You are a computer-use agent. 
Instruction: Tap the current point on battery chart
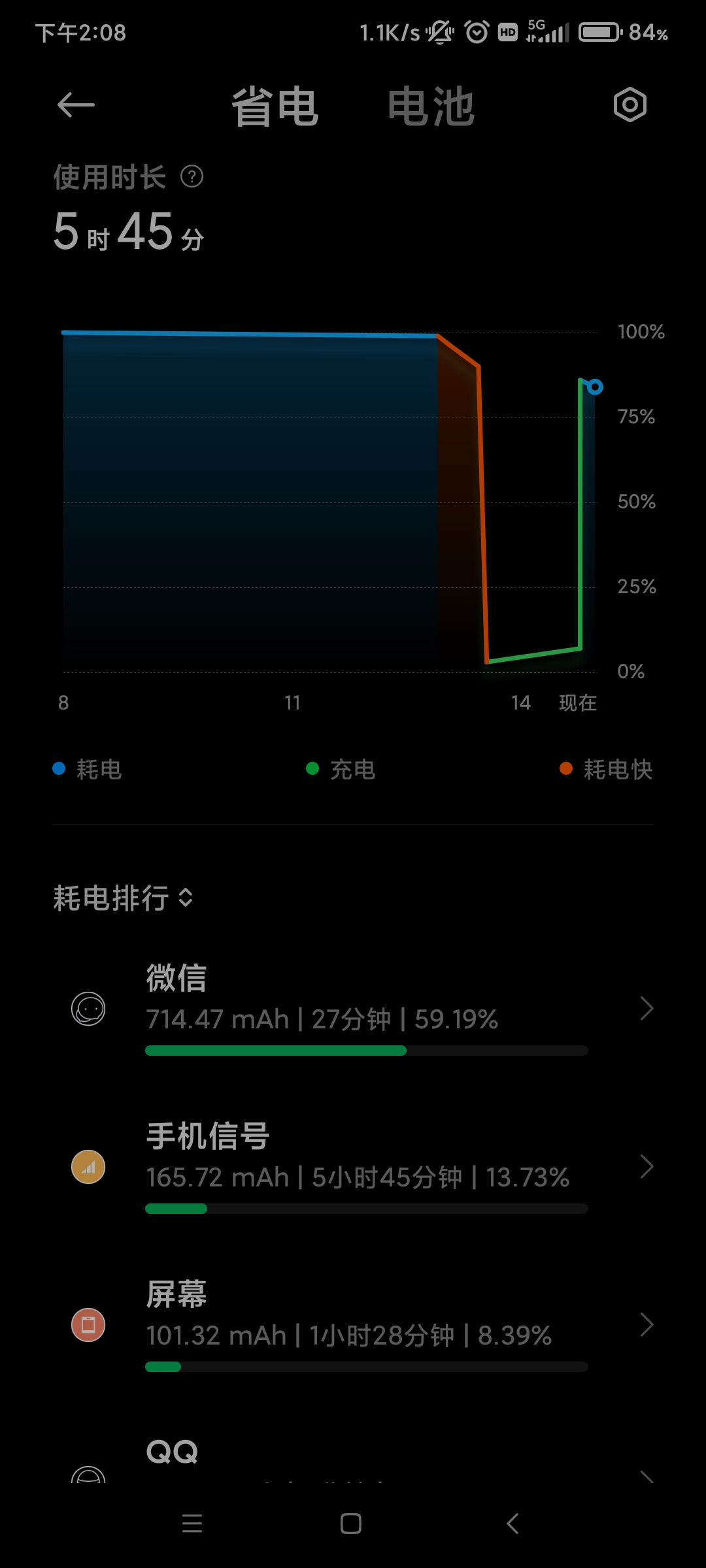(595, 387)
